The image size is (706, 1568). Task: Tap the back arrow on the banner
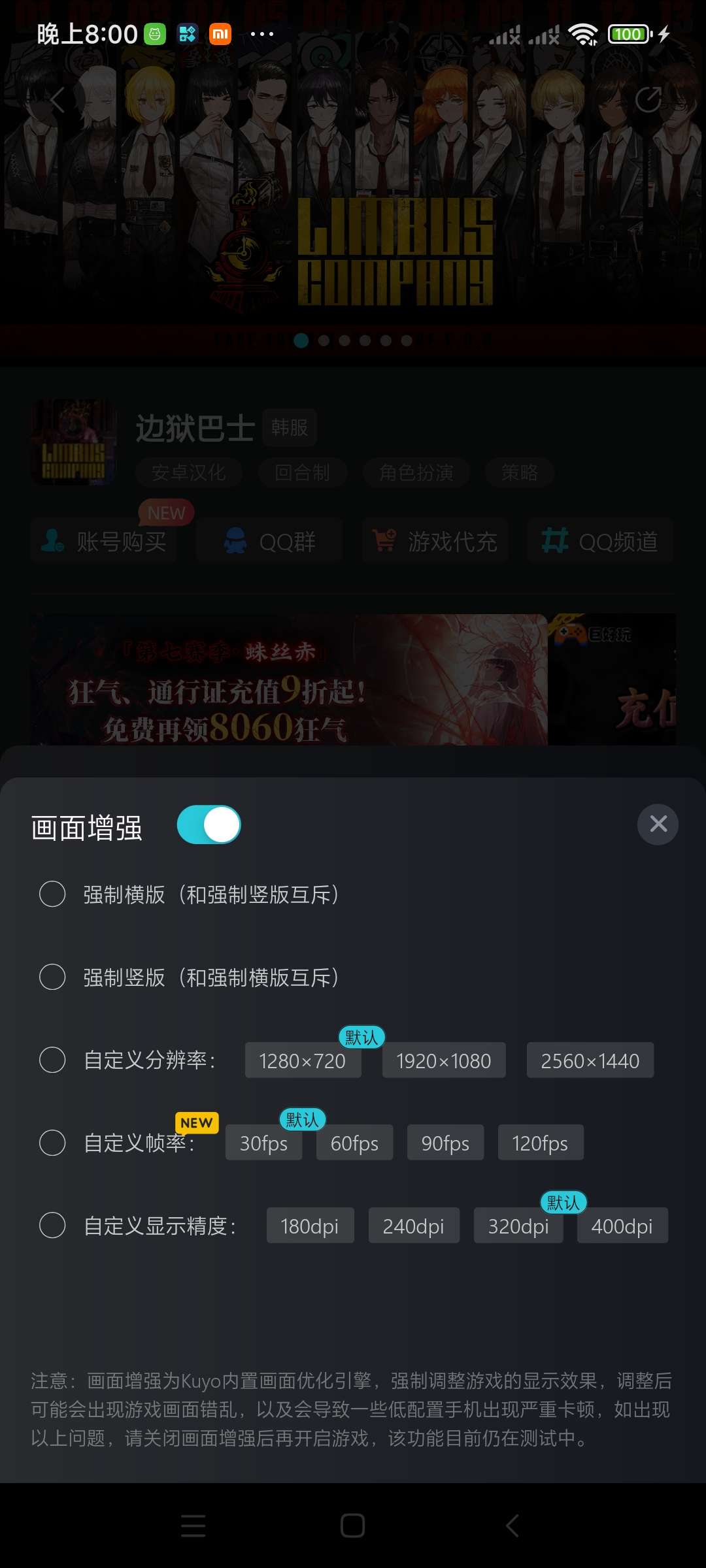[x=58, y=99]
